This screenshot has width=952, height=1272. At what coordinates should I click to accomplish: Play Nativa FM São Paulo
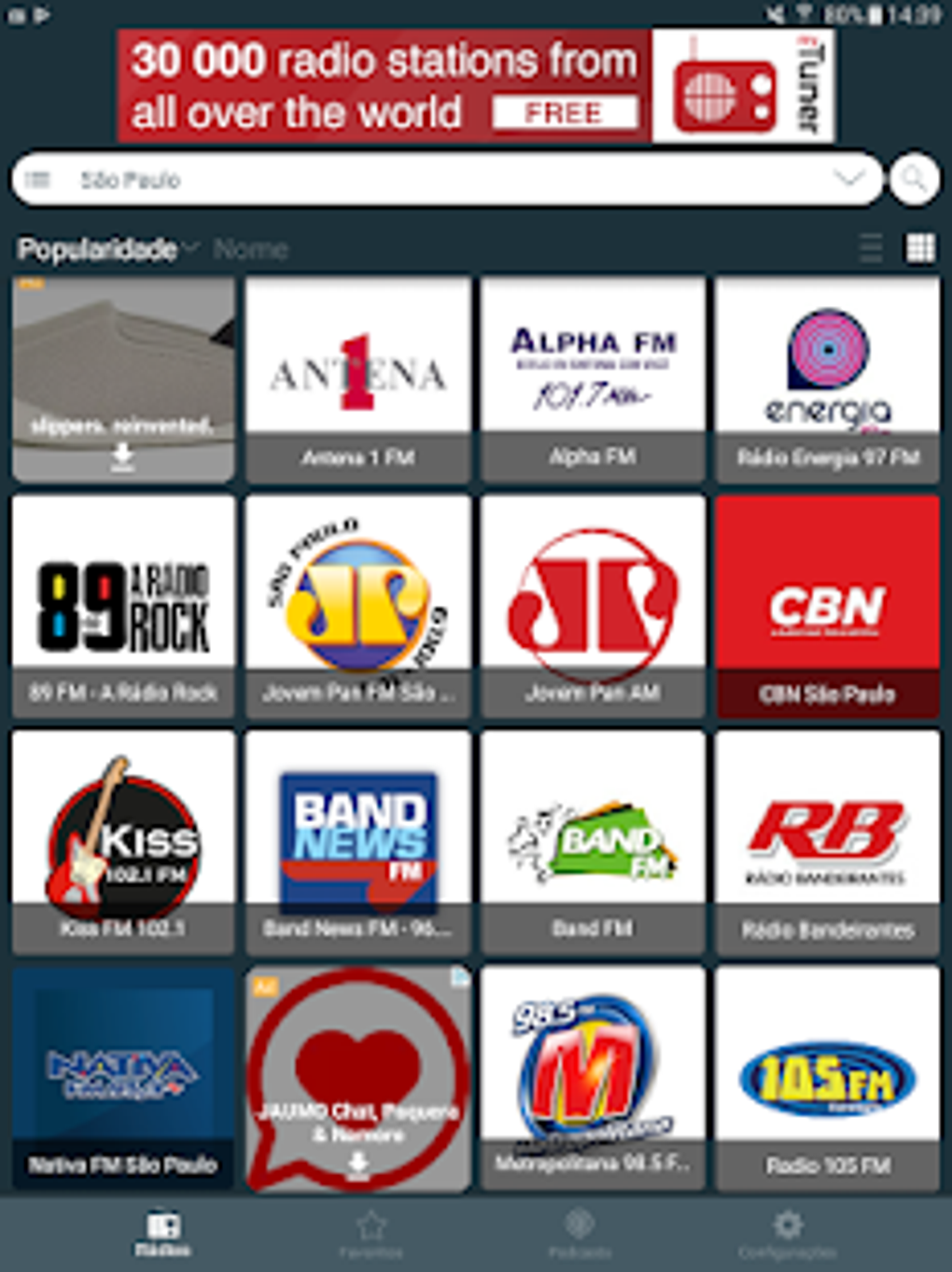coord(123,1078)
